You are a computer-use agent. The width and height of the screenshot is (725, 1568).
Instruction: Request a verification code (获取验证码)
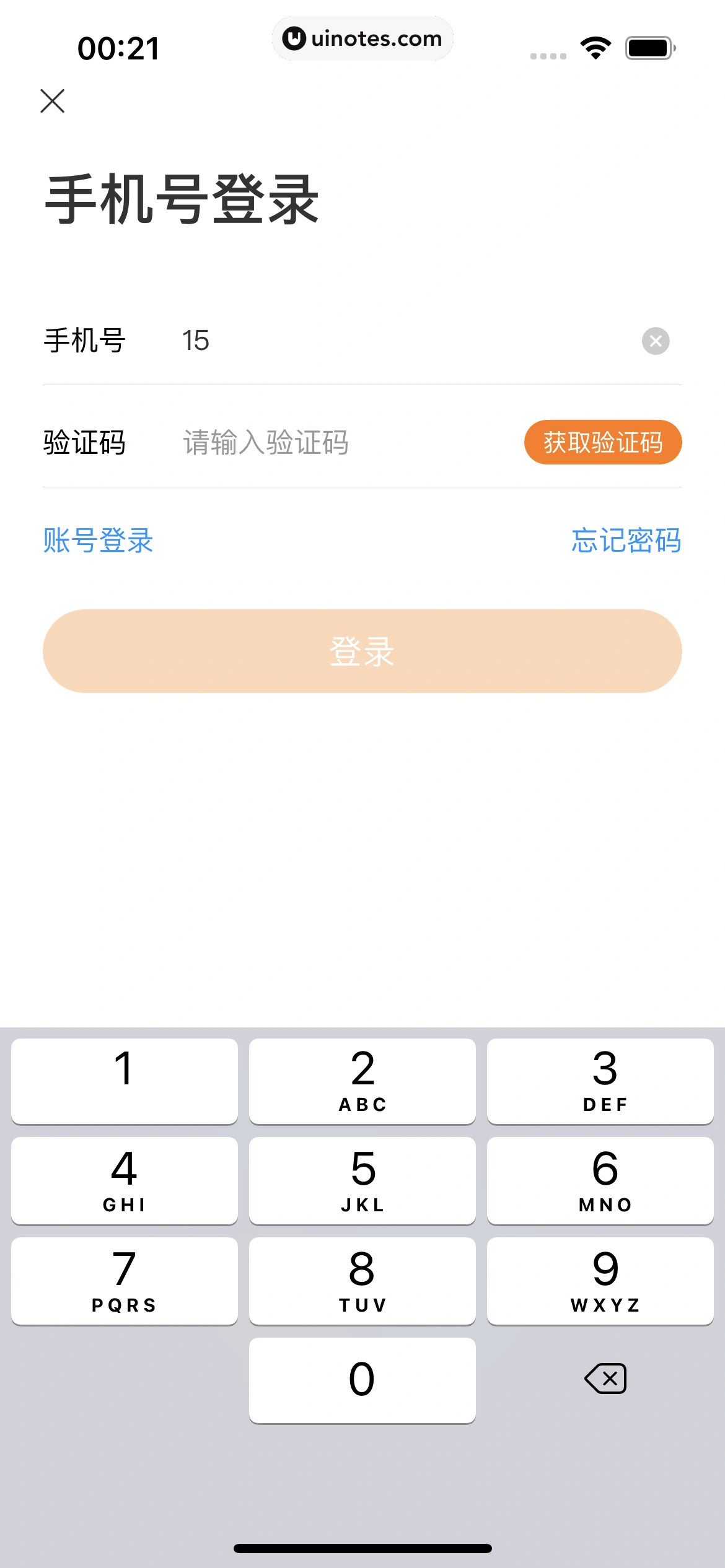click(x=602, y=442)
